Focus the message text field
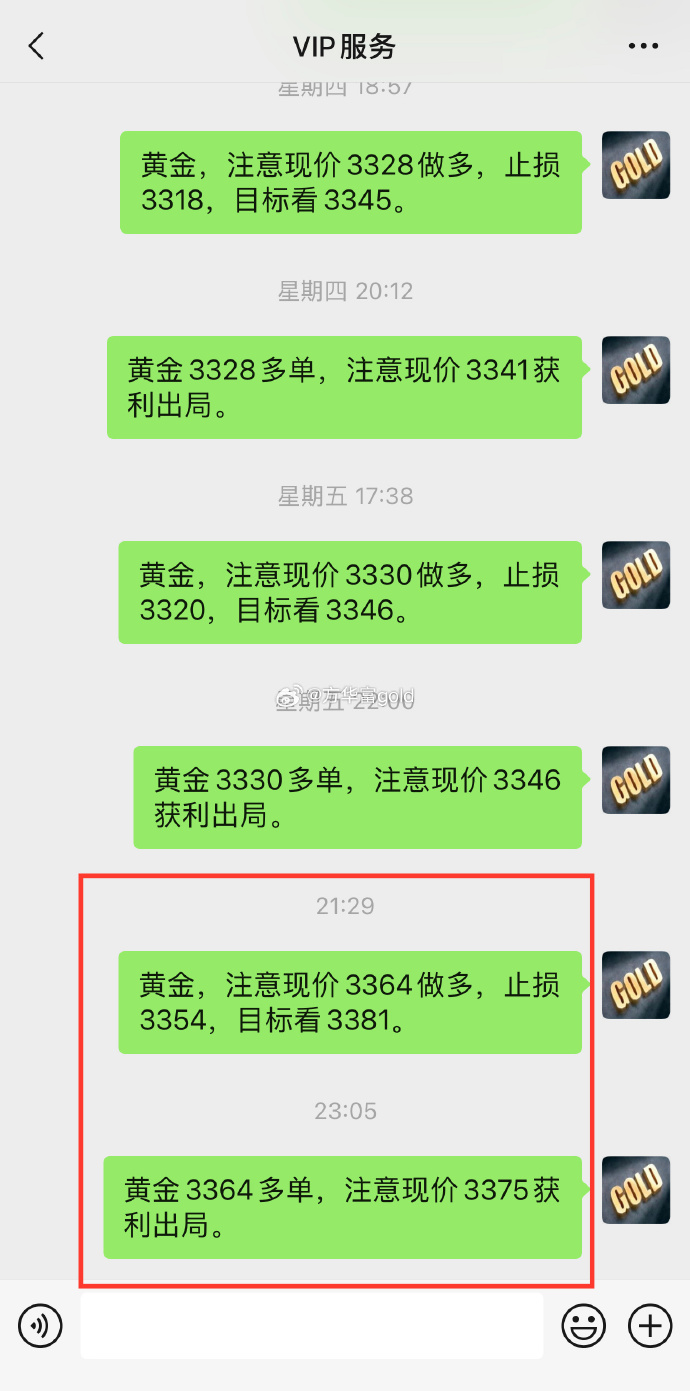 pos(311,1326)
